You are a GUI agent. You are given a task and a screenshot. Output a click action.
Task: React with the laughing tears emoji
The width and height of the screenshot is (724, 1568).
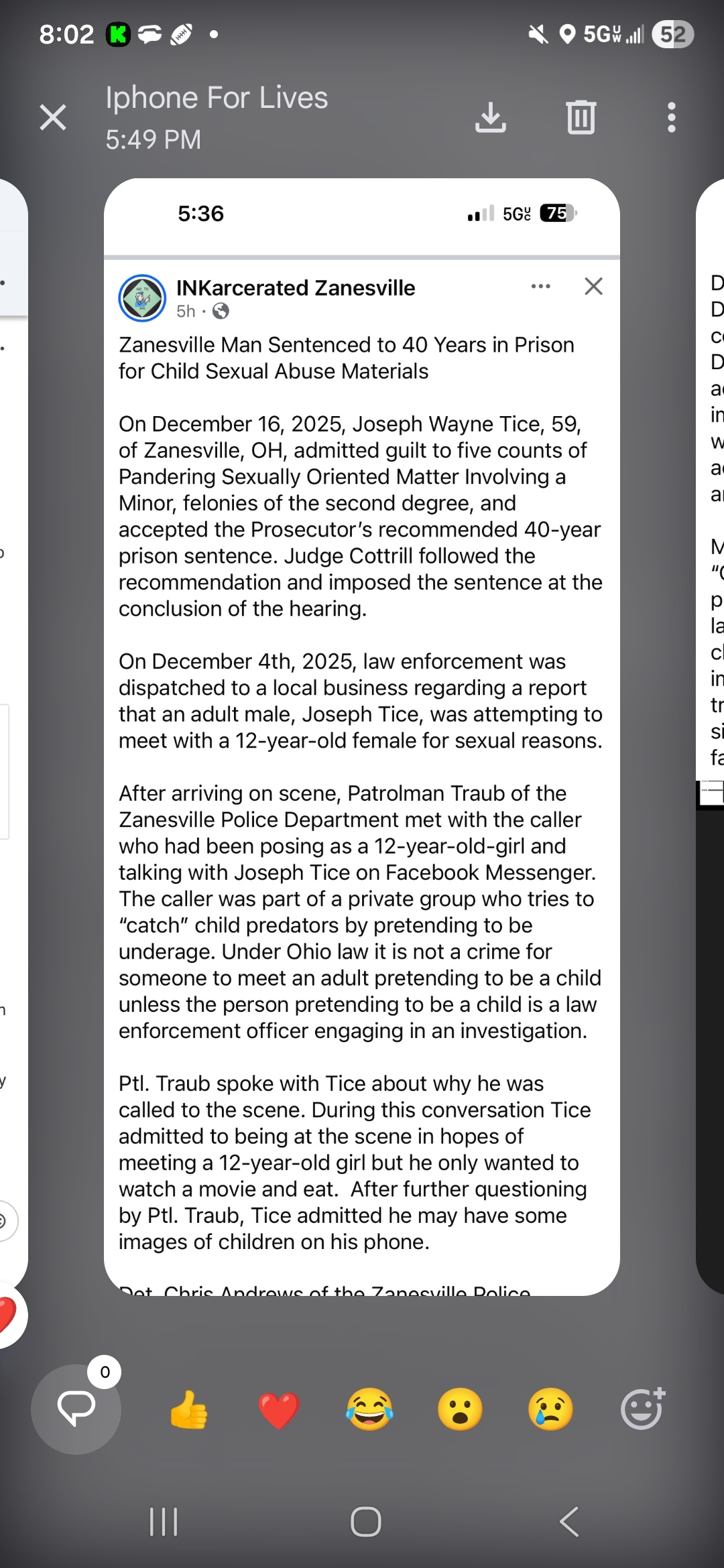click(369, 1409)
